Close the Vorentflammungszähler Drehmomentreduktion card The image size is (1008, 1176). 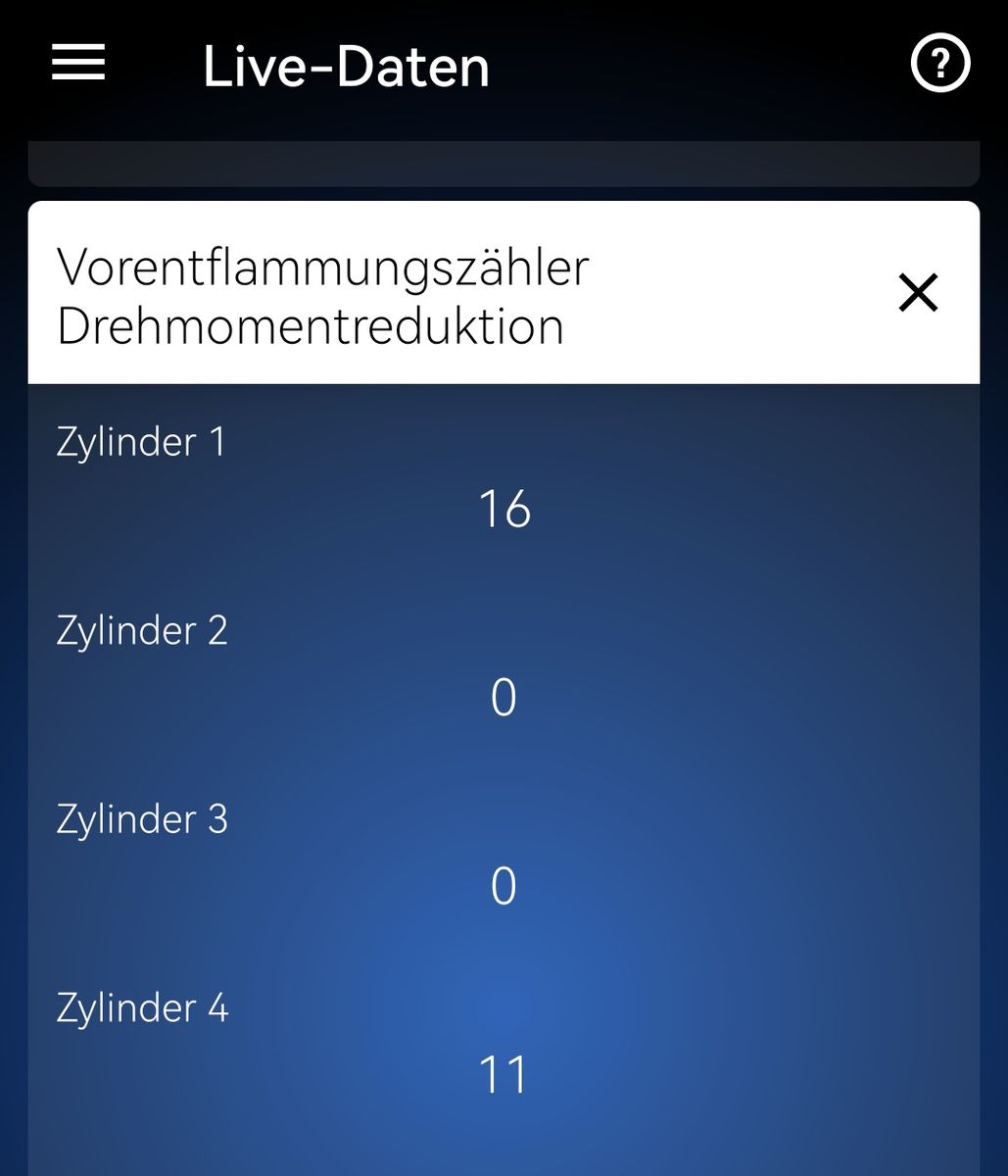(918, 293)
